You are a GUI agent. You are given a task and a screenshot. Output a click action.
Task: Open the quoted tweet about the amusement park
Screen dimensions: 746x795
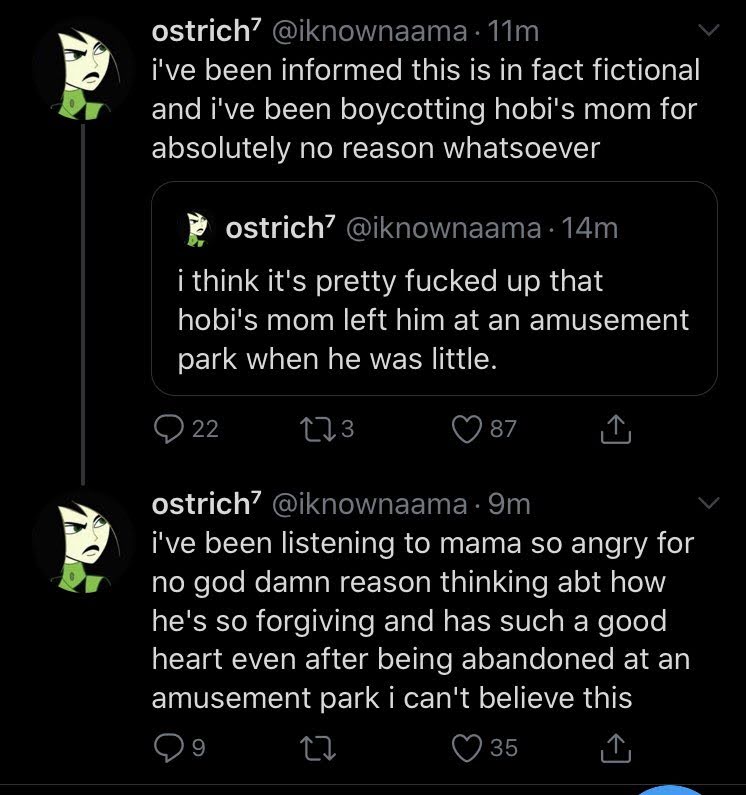point(434,288)
